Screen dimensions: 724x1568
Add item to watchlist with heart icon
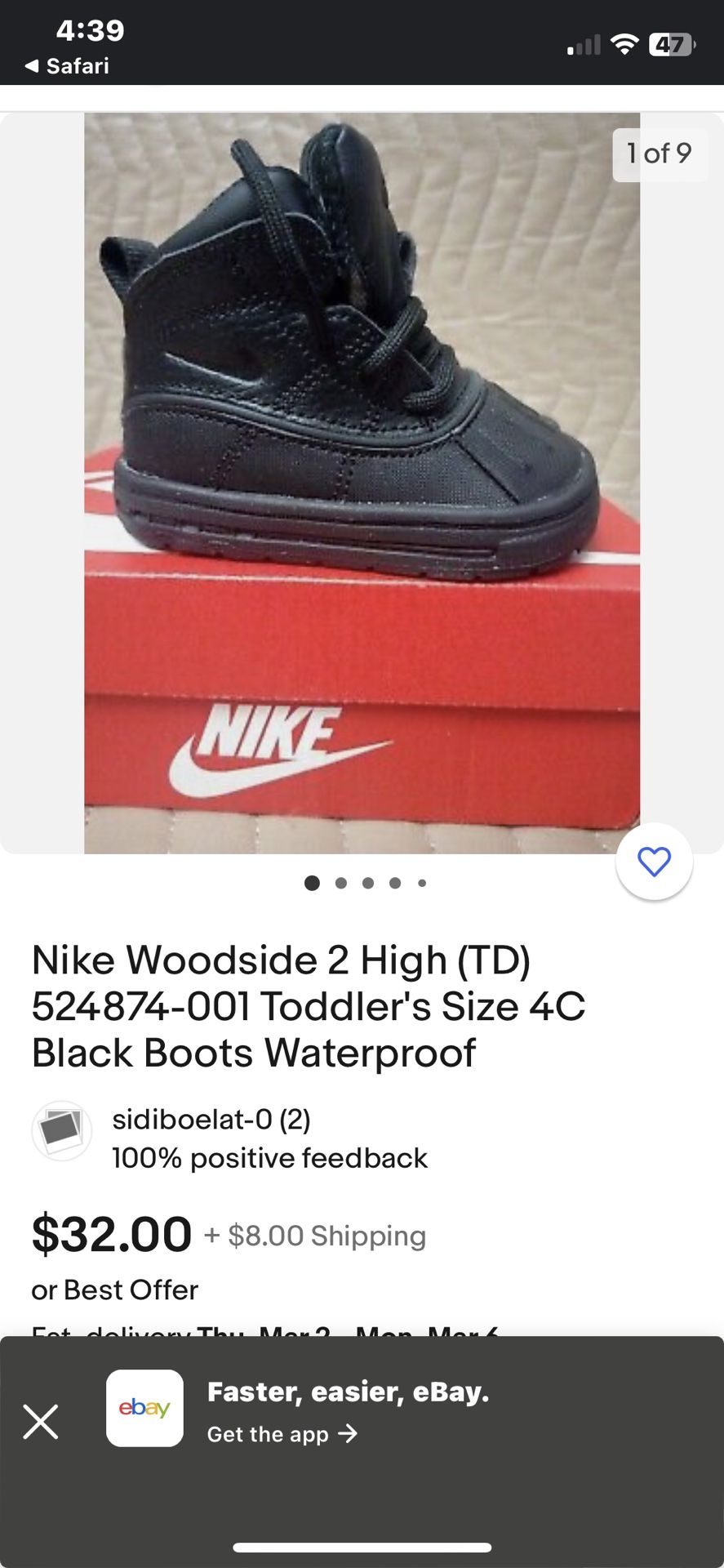click(x=654, y=862)
